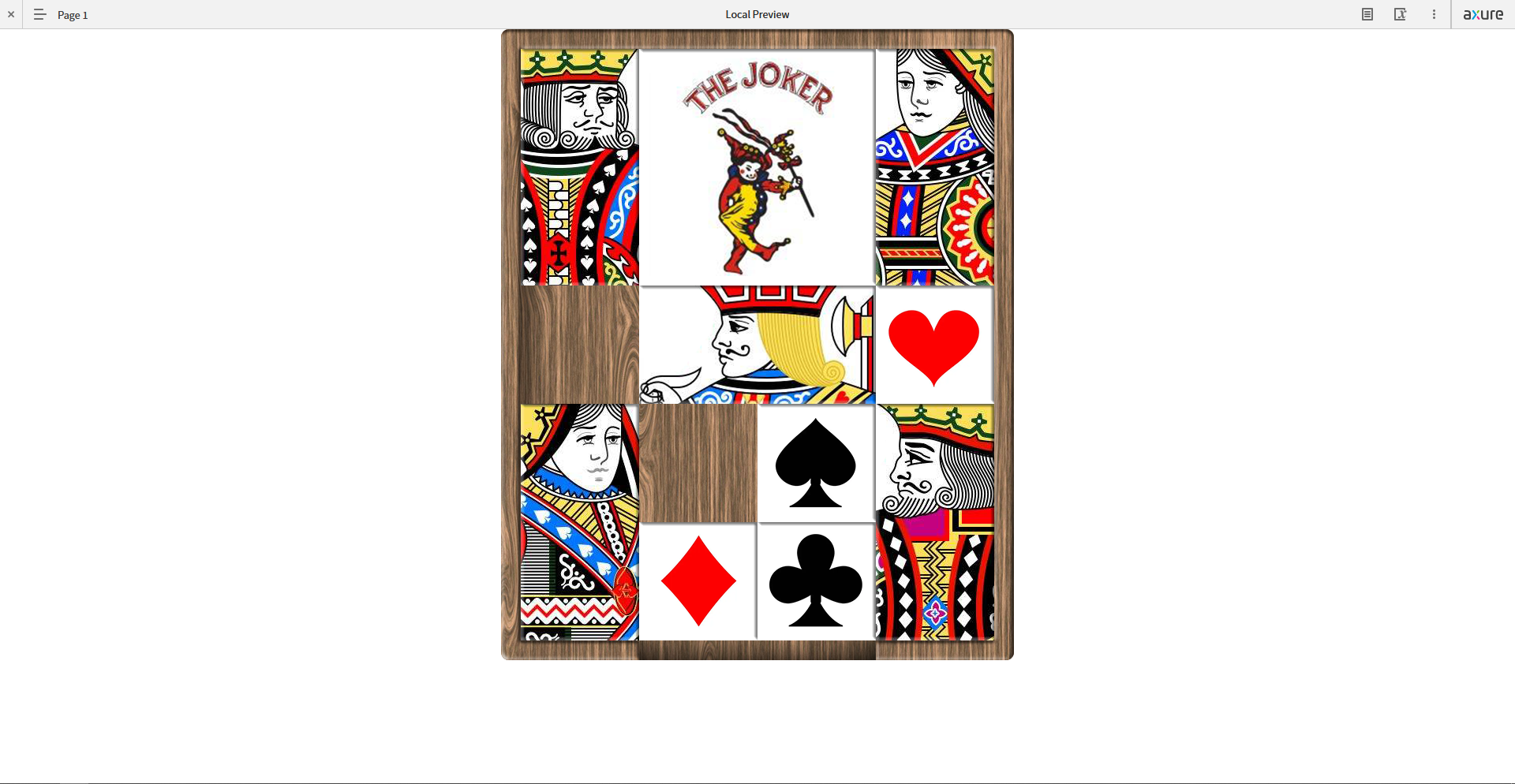The height and width of the screenshot is (784, 1515).
Task: Open the overflow menu in toolbar
Action: point(1434,14)
